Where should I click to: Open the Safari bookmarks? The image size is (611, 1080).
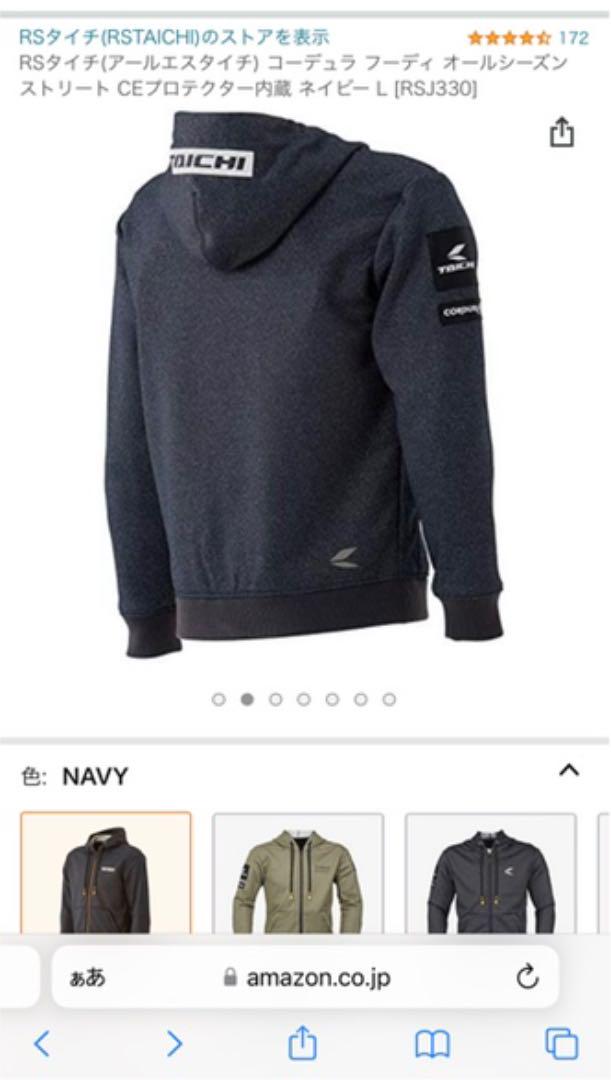click(x=432, y=1045)
